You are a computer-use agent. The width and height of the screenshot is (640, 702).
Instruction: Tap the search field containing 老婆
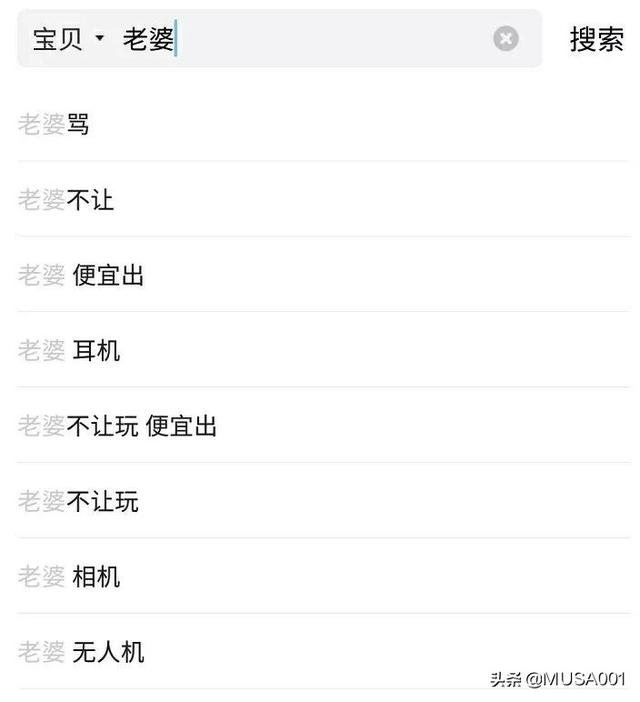click(x=300, y=39)
